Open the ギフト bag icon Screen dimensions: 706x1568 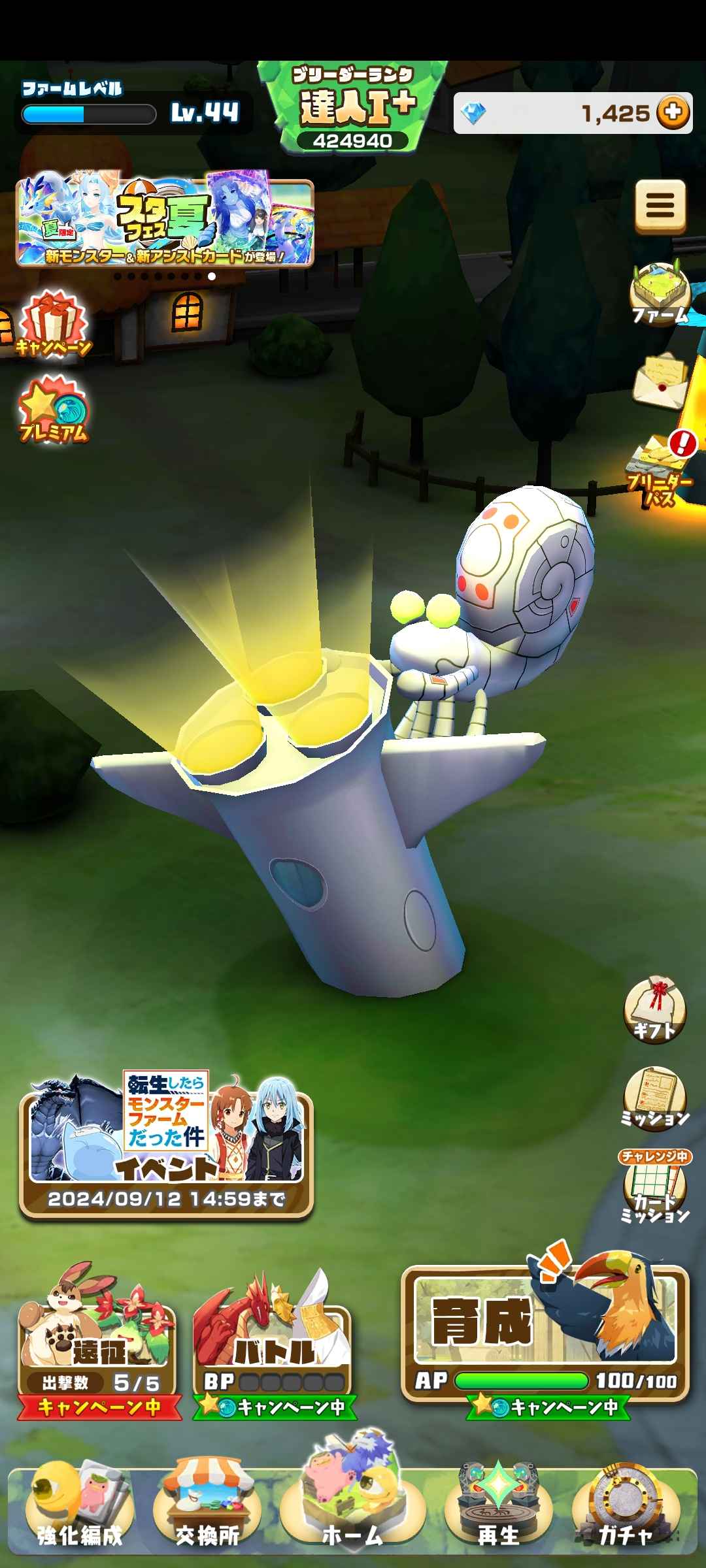pos(654,1011)
